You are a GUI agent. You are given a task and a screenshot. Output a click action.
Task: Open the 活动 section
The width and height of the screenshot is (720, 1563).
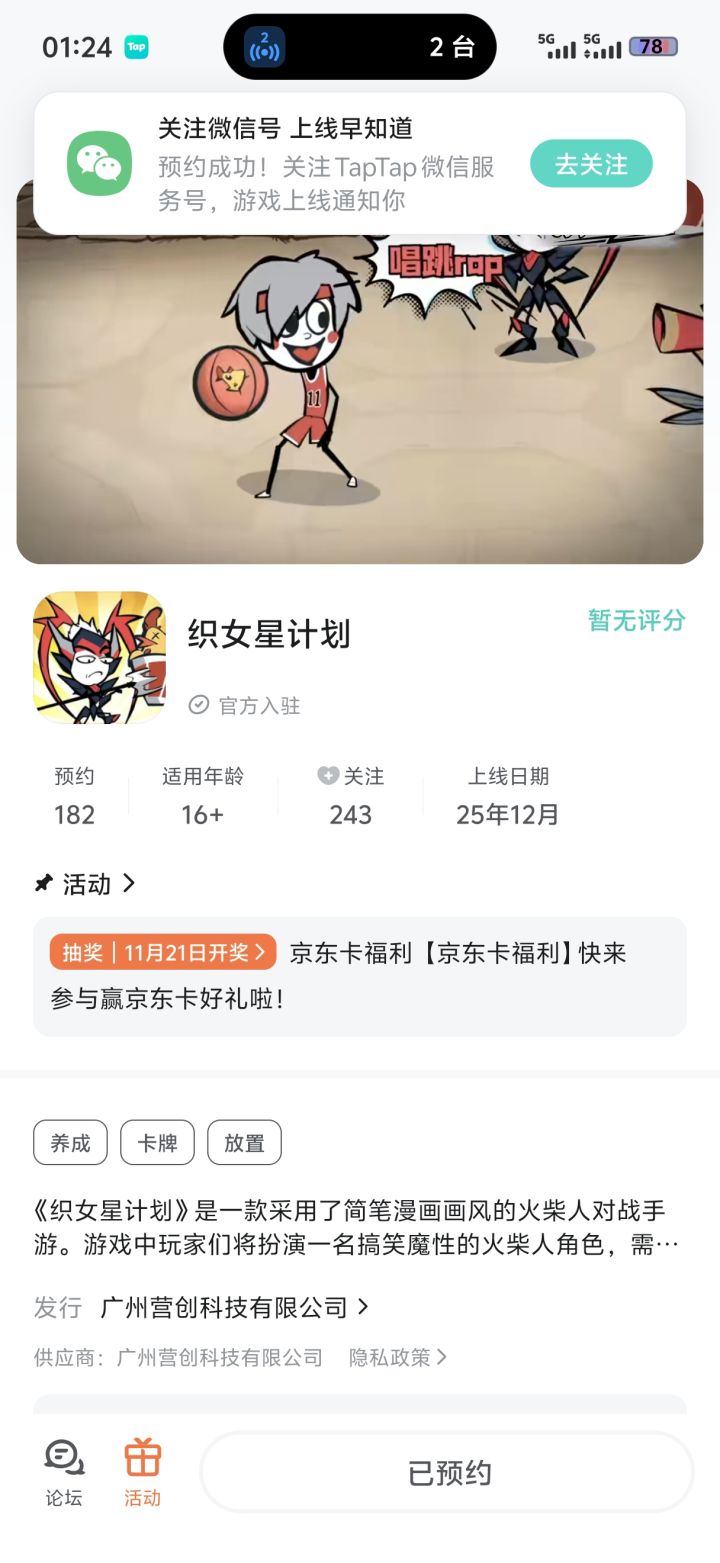[x=86, y=884]
